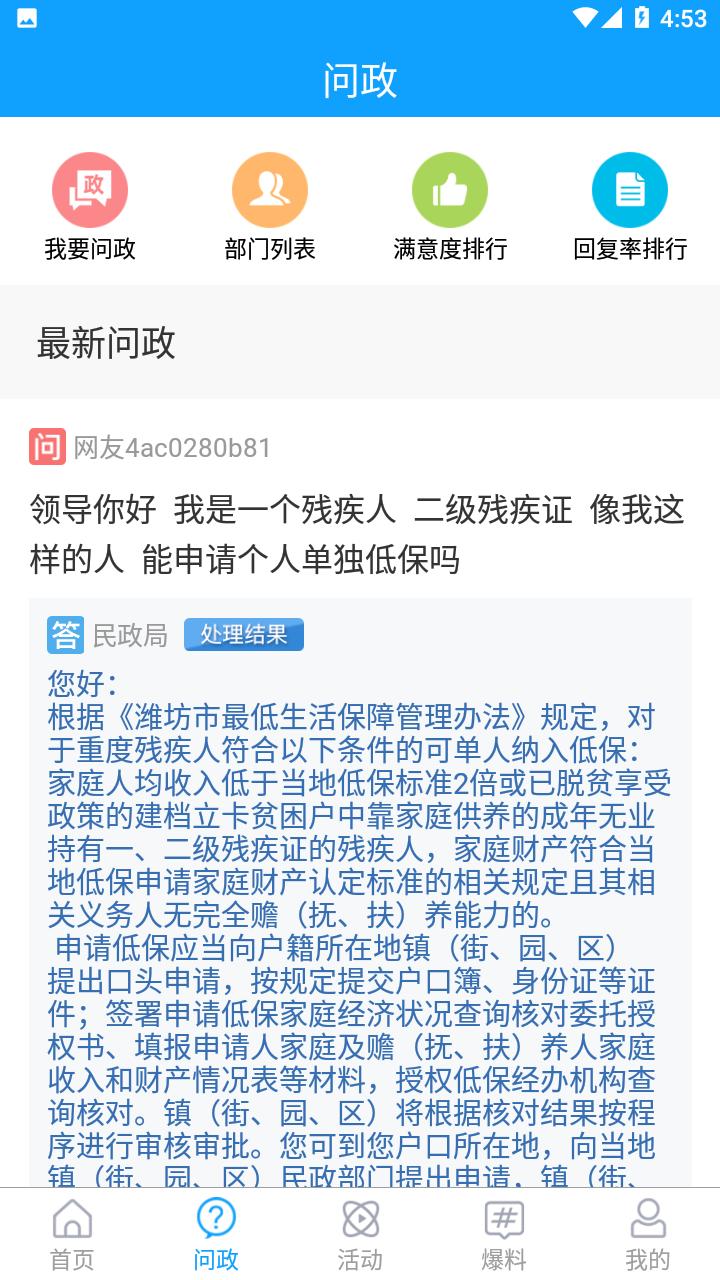720x1280 pixels.
Task: Switch to the 首页 tab
Action: click(x=72, y=1234)
